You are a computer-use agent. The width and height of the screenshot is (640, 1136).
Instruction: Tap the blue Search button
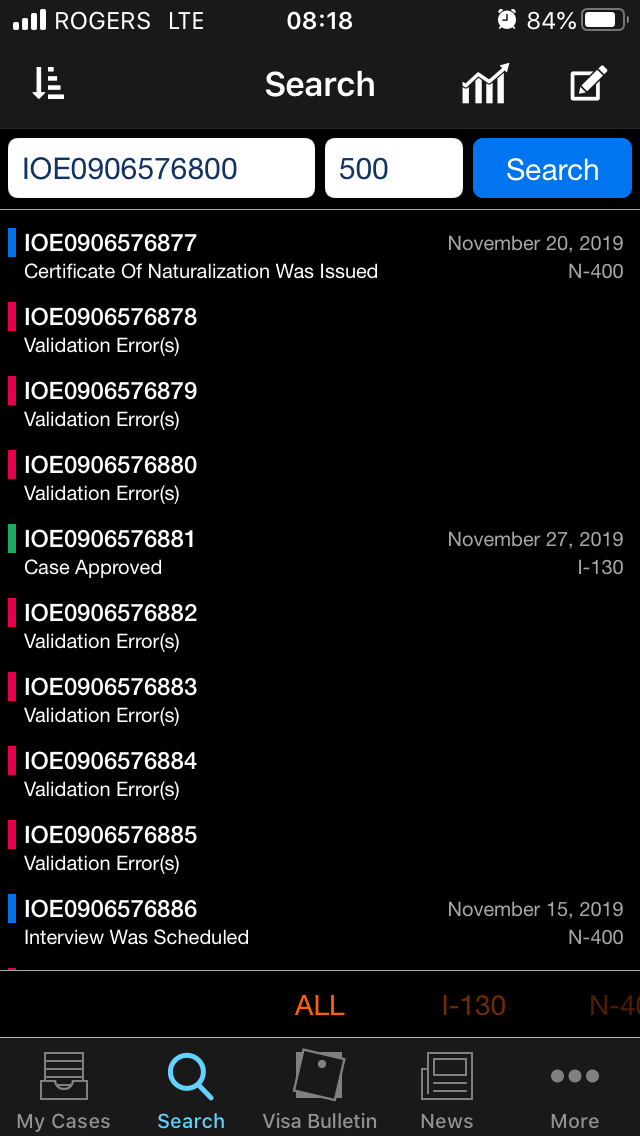(x=552, y=168)
